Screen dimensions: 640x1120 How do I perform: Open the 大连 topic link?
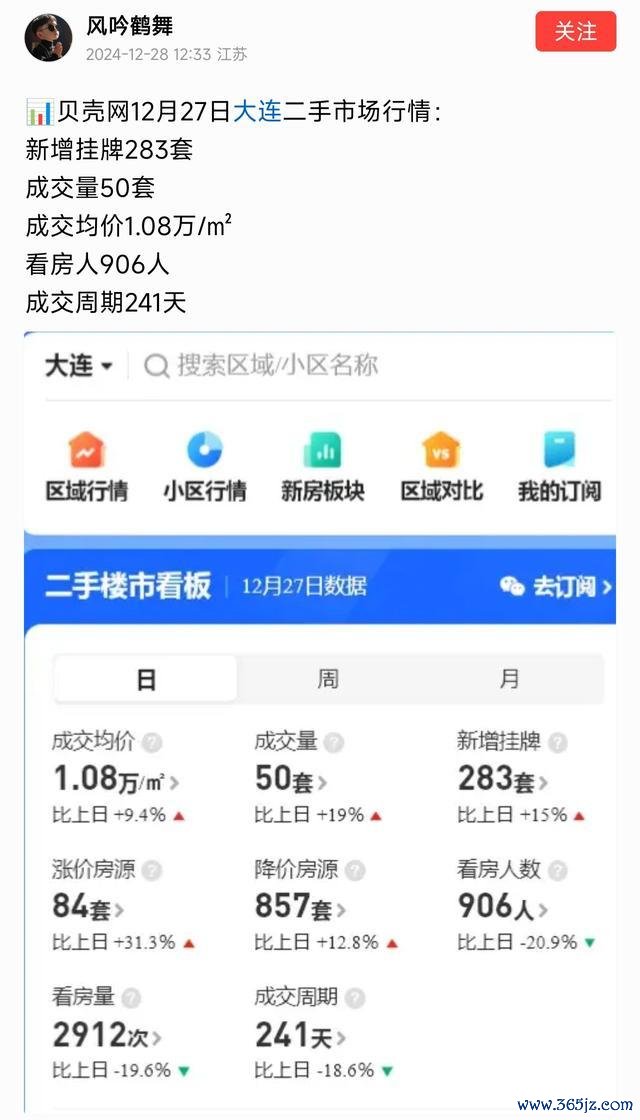coord(257,112)
